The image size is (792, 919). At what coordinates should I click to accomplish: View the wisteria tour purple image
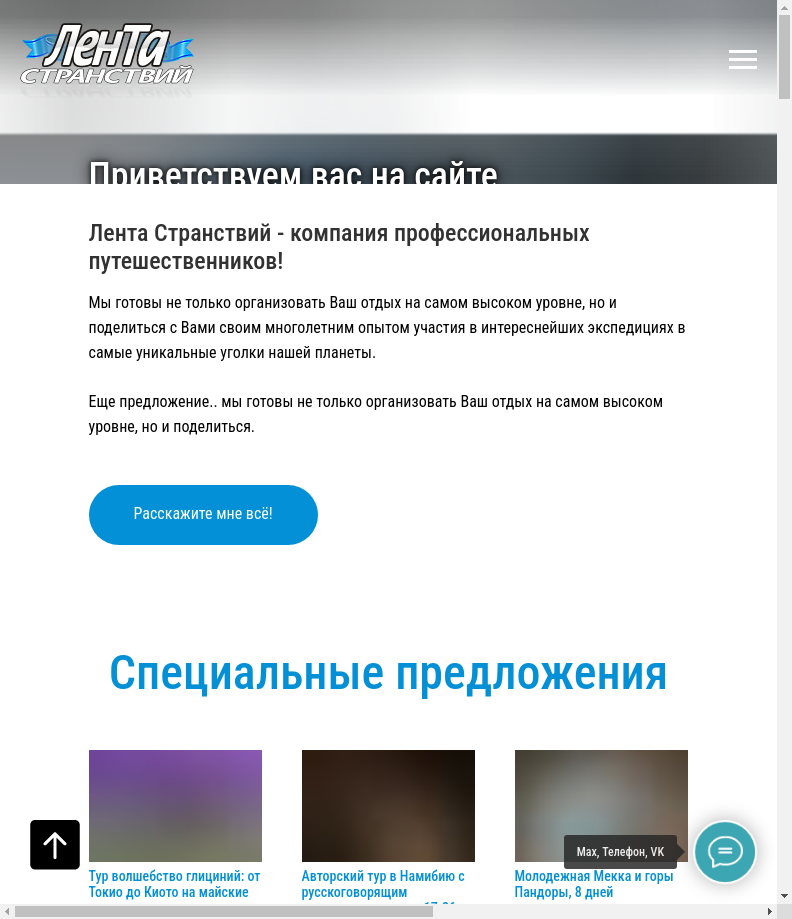point(175,805)
